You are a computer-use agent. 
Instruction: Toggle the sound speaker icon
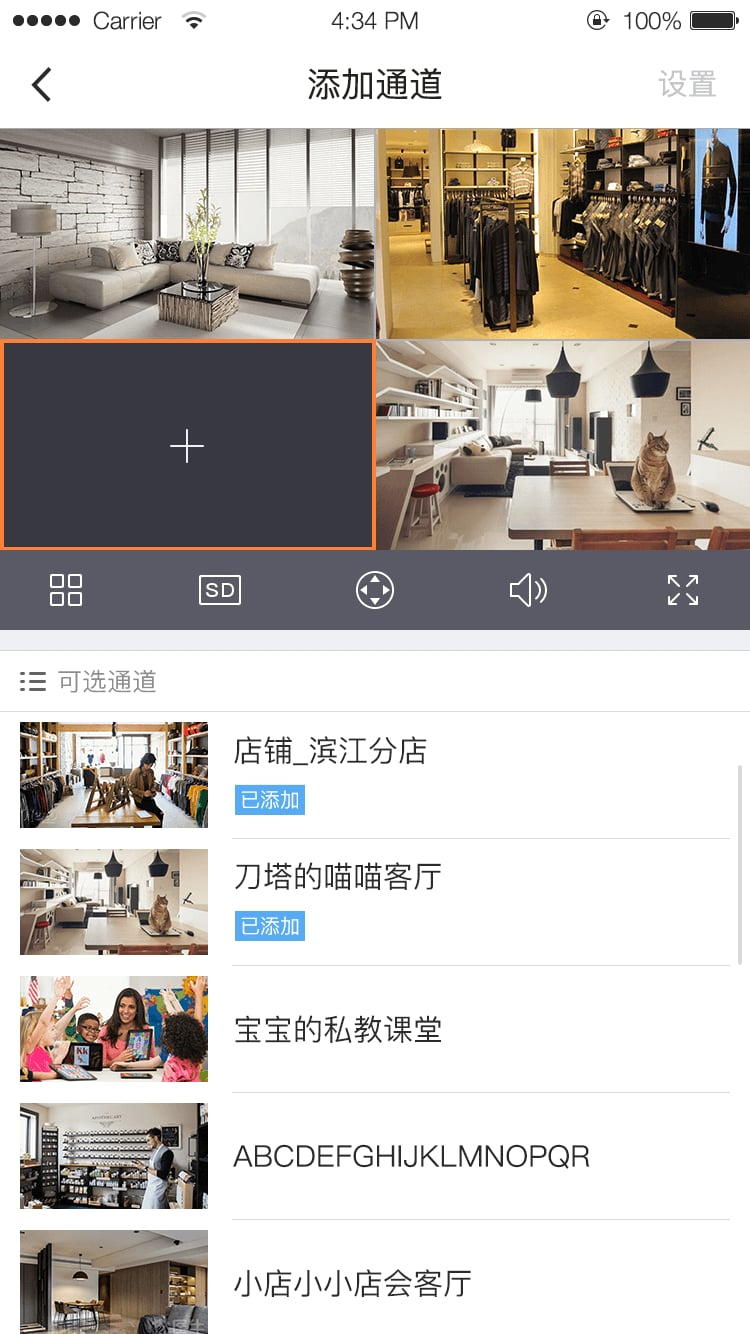click(528, 590)
